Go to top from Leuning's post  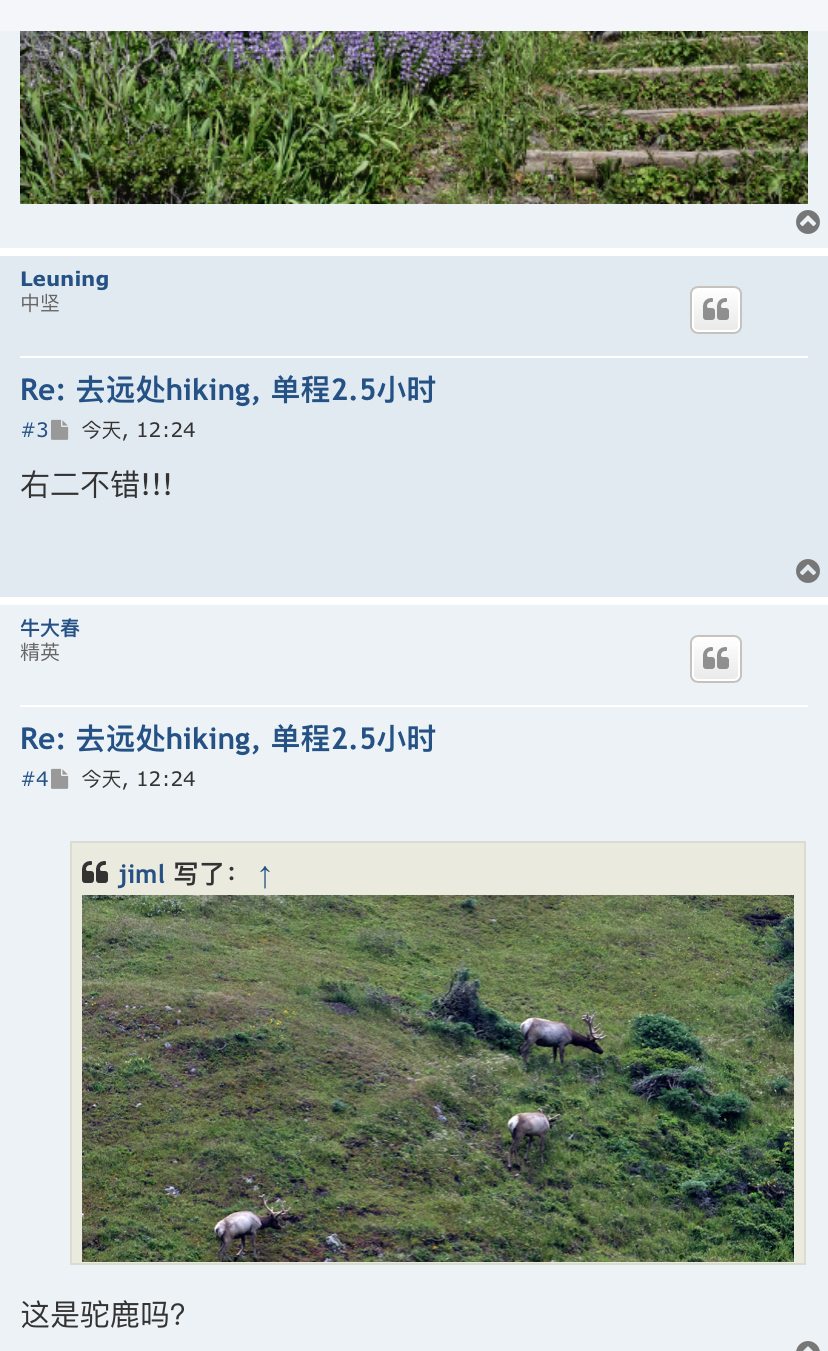pos(808,571)
